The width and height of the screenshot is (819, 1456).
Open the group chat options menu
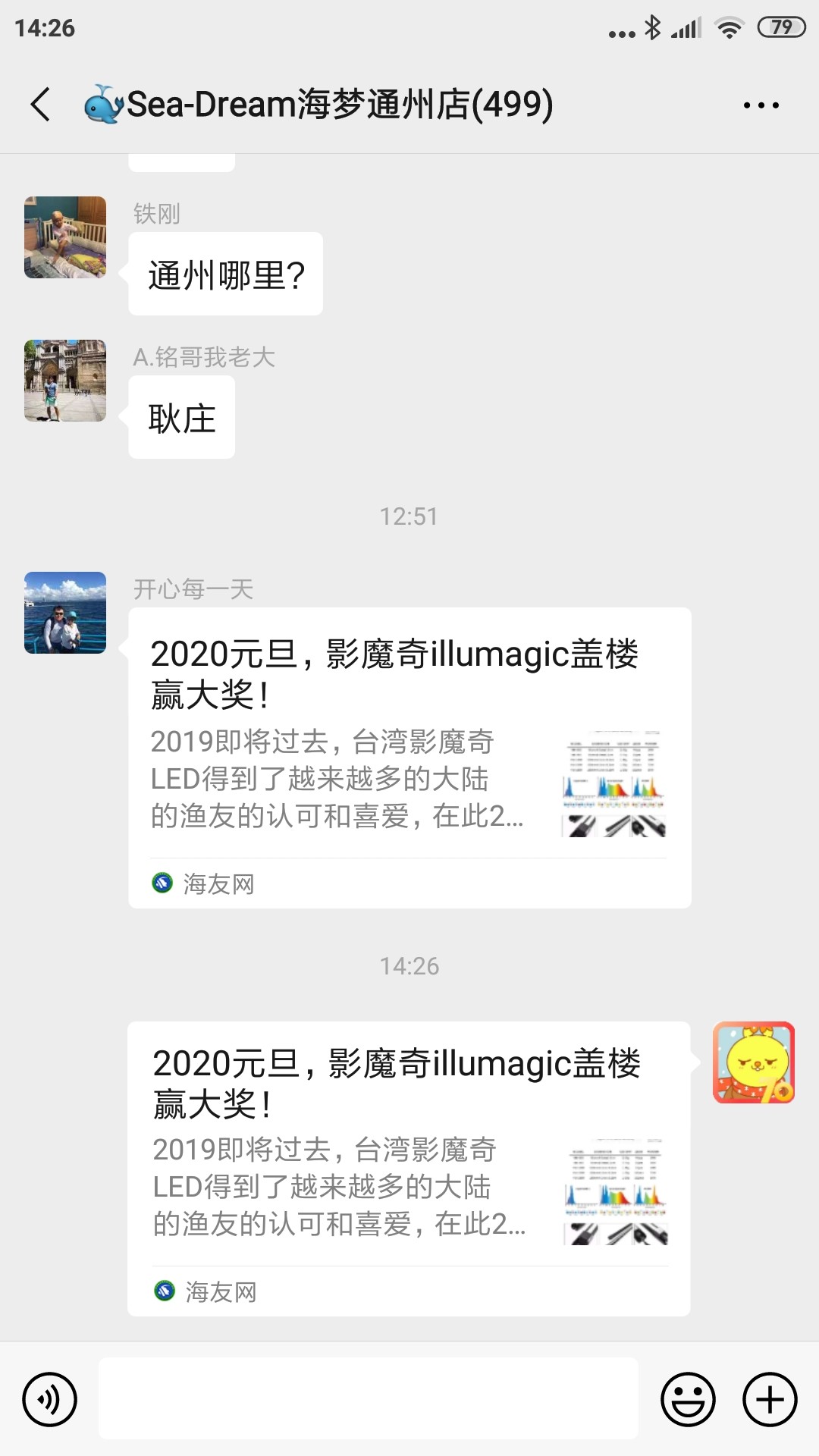point(761,105)
